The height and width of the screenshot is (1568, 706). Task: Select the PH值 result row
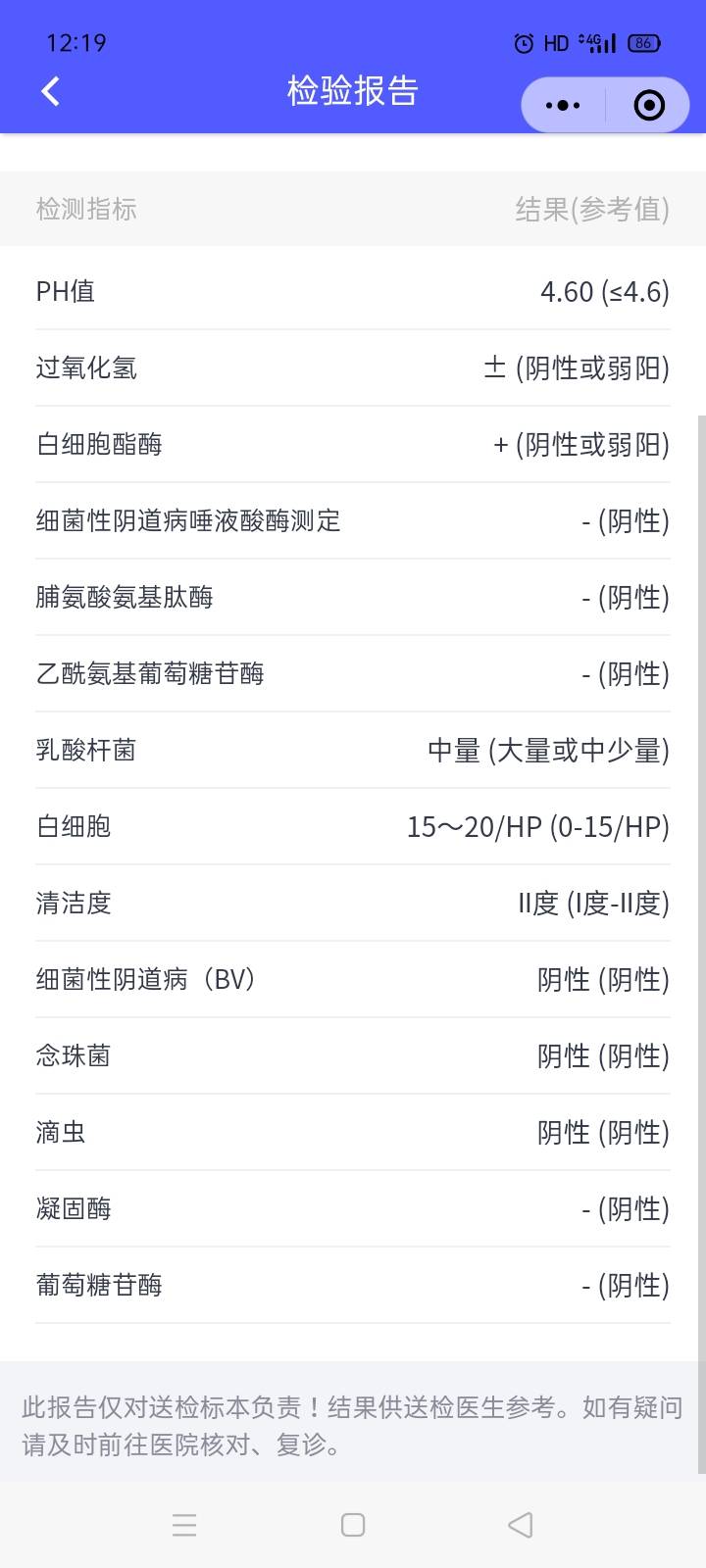[x=352, y=291]
